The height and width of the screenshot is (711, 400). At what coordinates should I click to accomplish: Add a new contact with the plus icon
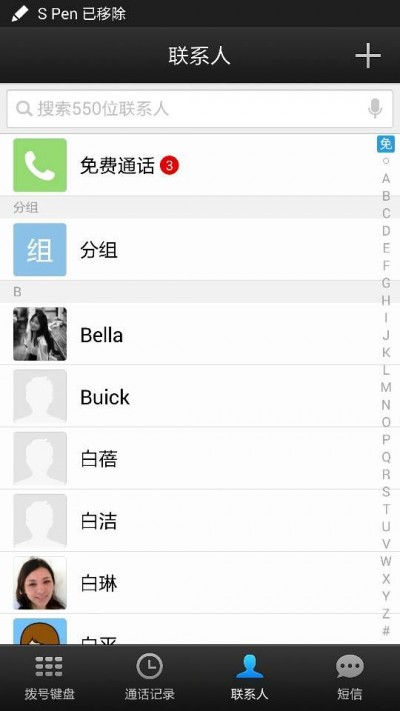pos(368,56)
